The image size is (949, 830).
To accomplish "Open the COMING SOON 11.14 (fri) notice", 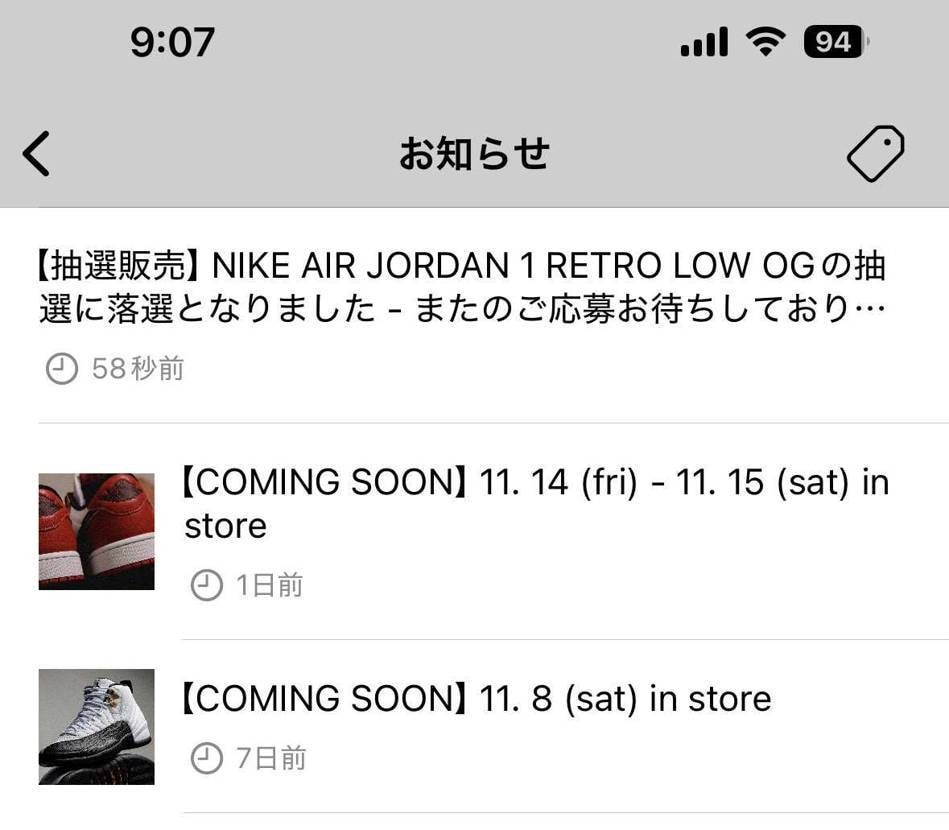I will pyautogui.click(x=534, y=504).
